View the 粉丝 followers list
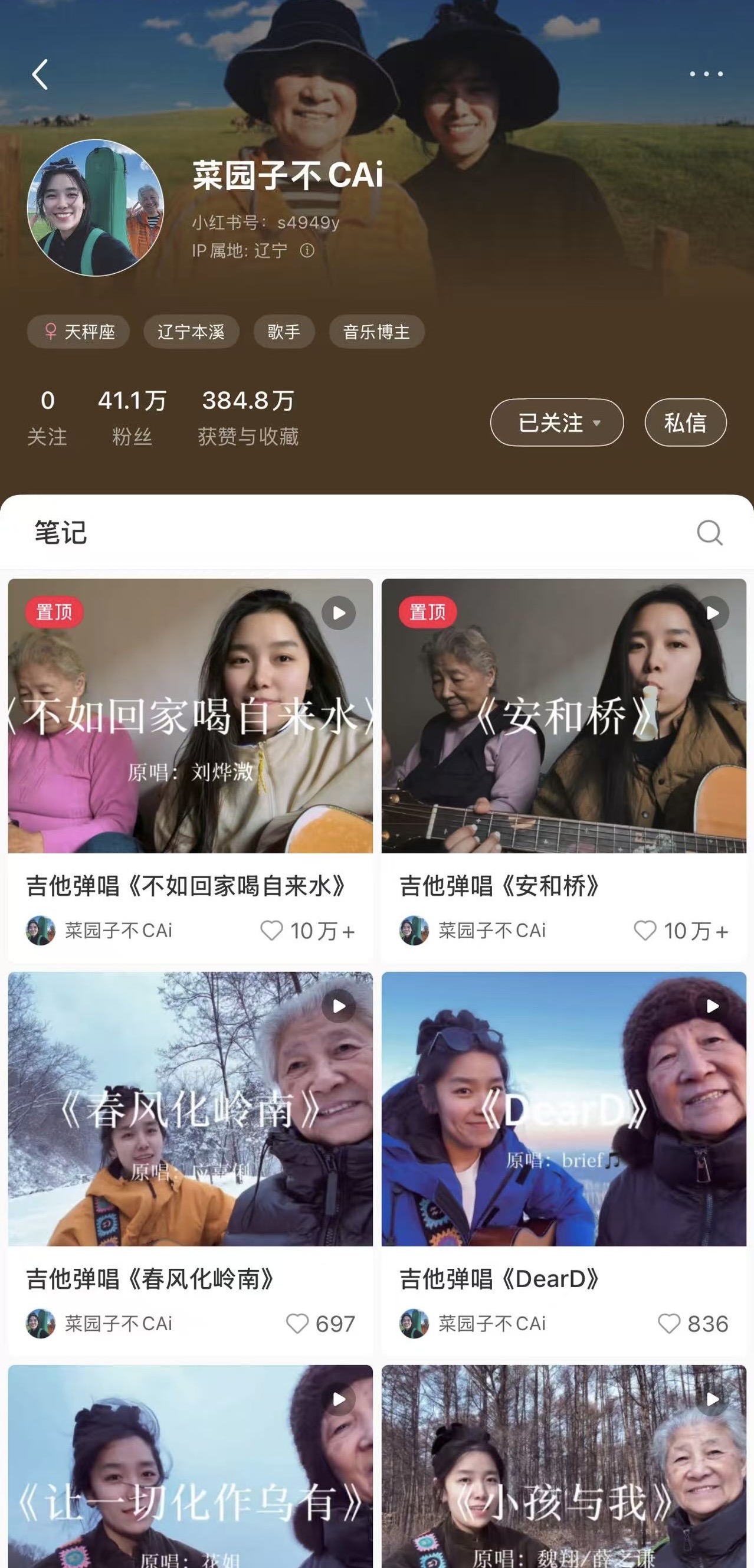 [x=132, y=418]
